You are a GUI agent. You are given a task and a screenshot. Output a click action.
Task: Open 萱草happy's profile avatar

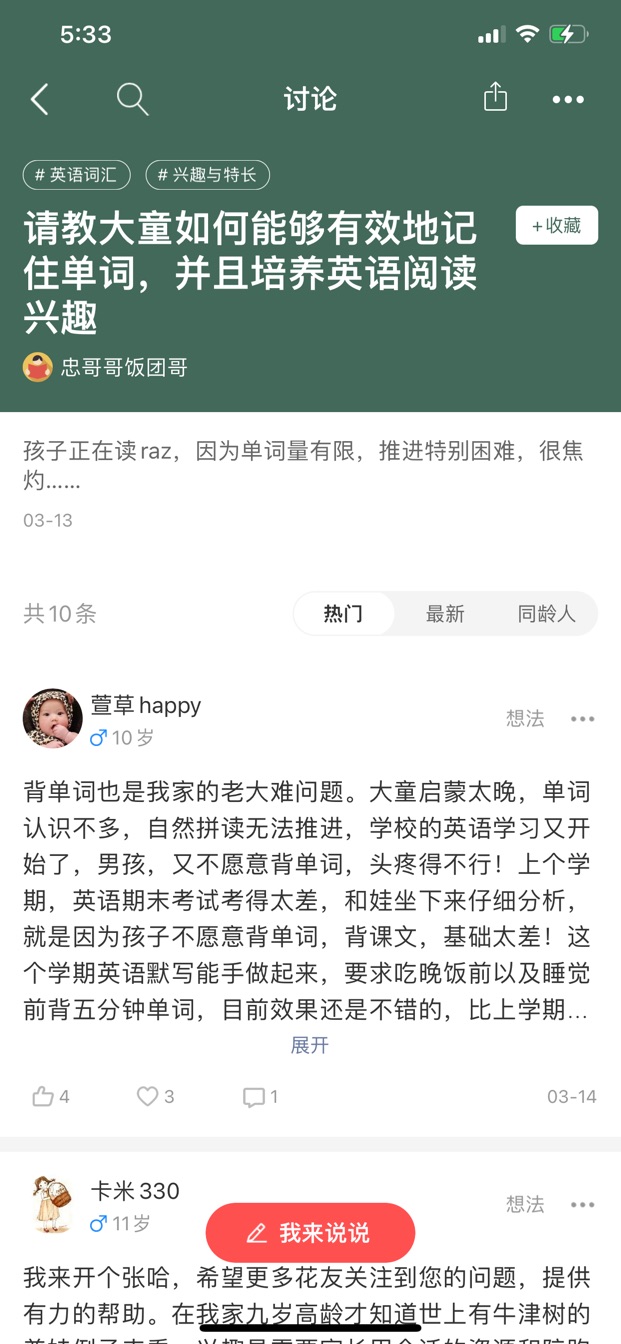point(52,718)
